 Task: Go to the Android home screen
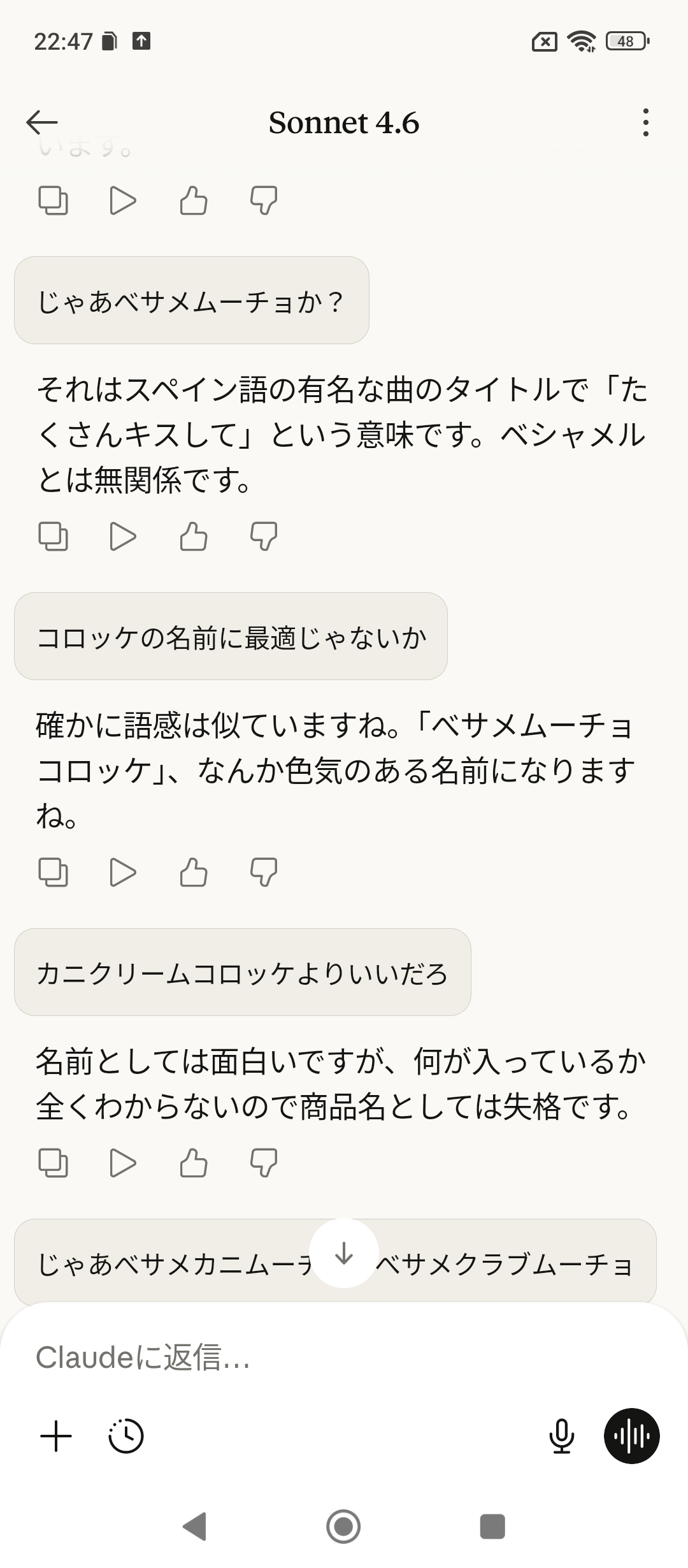coord(343,1527)
